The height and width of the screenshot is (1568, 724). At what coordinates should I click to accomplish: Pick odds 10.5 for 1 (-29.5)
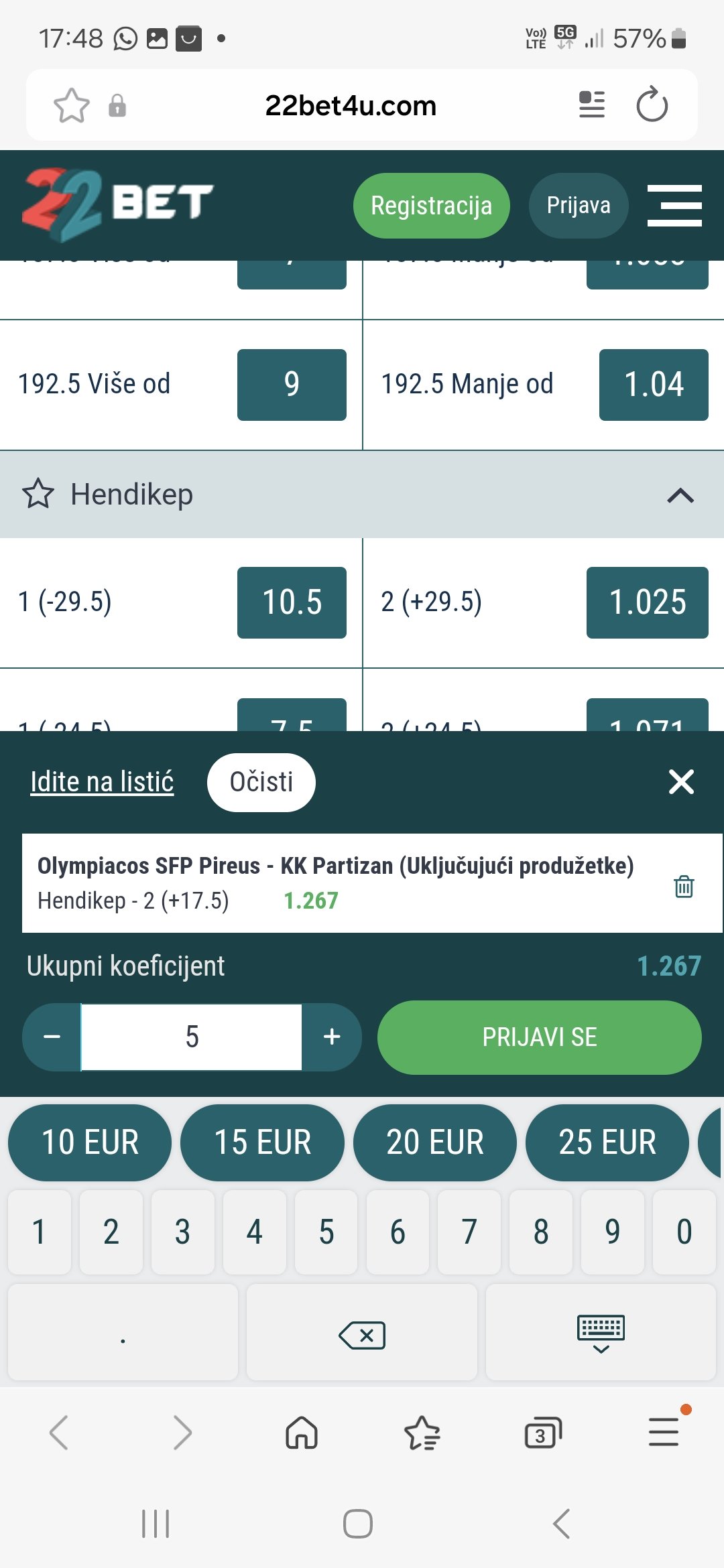pos(292,602)
